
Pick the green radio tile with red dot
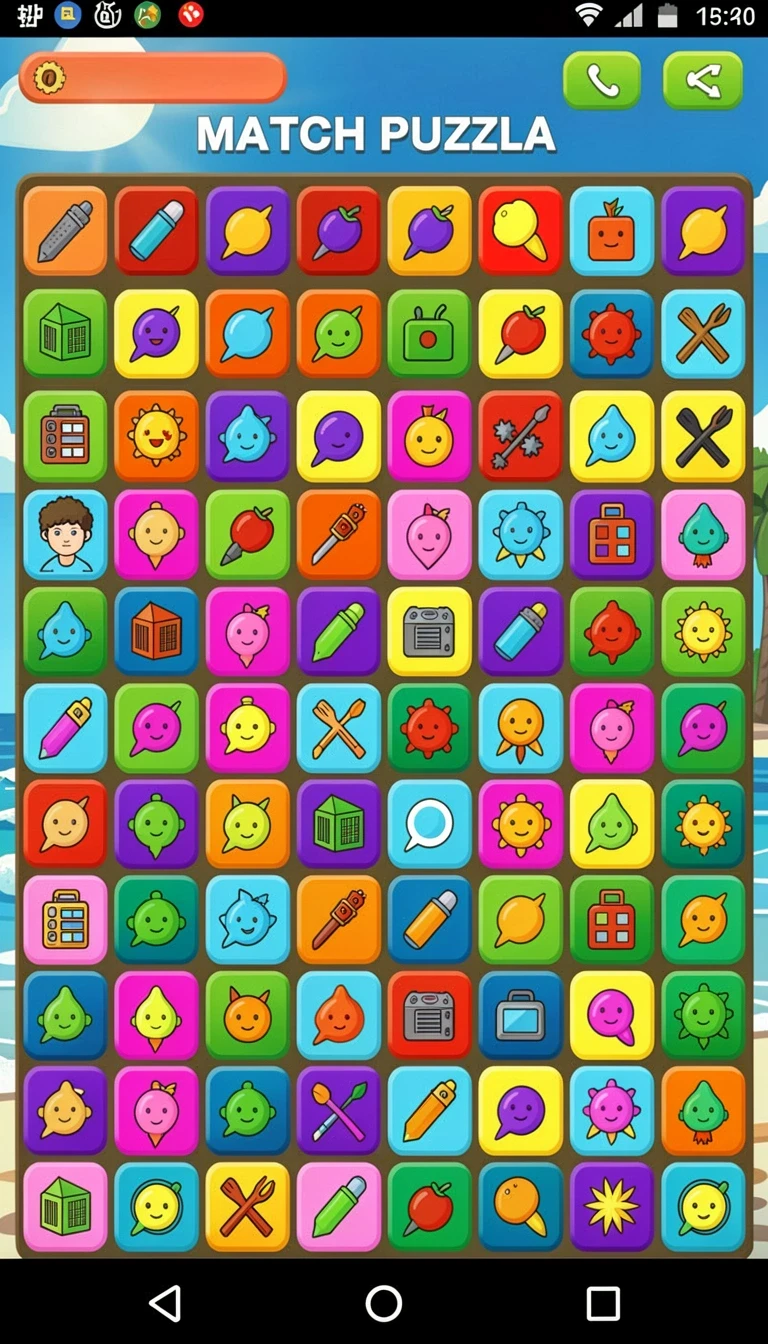pyautogui.click(x=429, y=333)
